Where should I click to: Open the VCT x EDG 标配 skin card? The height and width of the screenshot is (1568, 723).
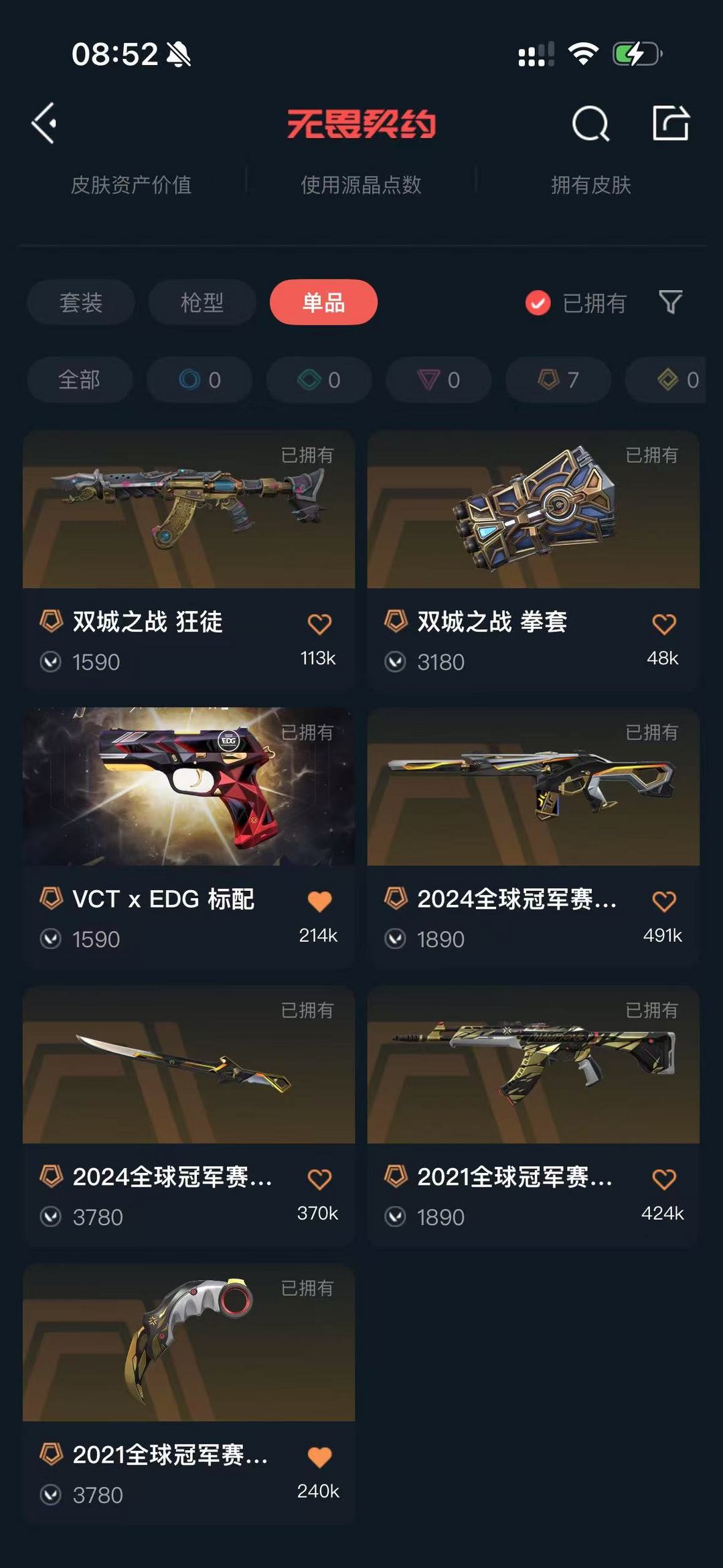189,837
